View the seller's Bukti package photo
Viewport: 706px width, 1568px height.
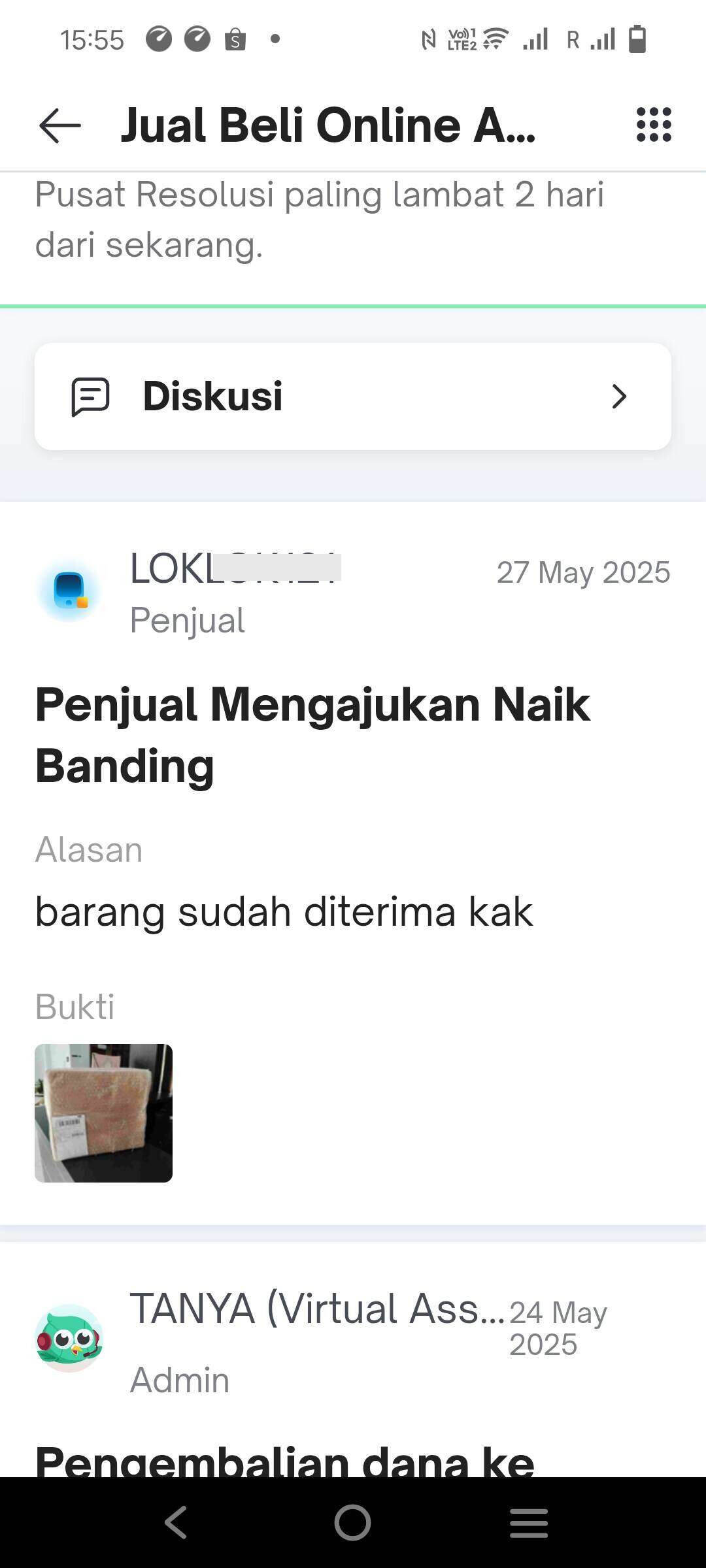(103, 1113)
